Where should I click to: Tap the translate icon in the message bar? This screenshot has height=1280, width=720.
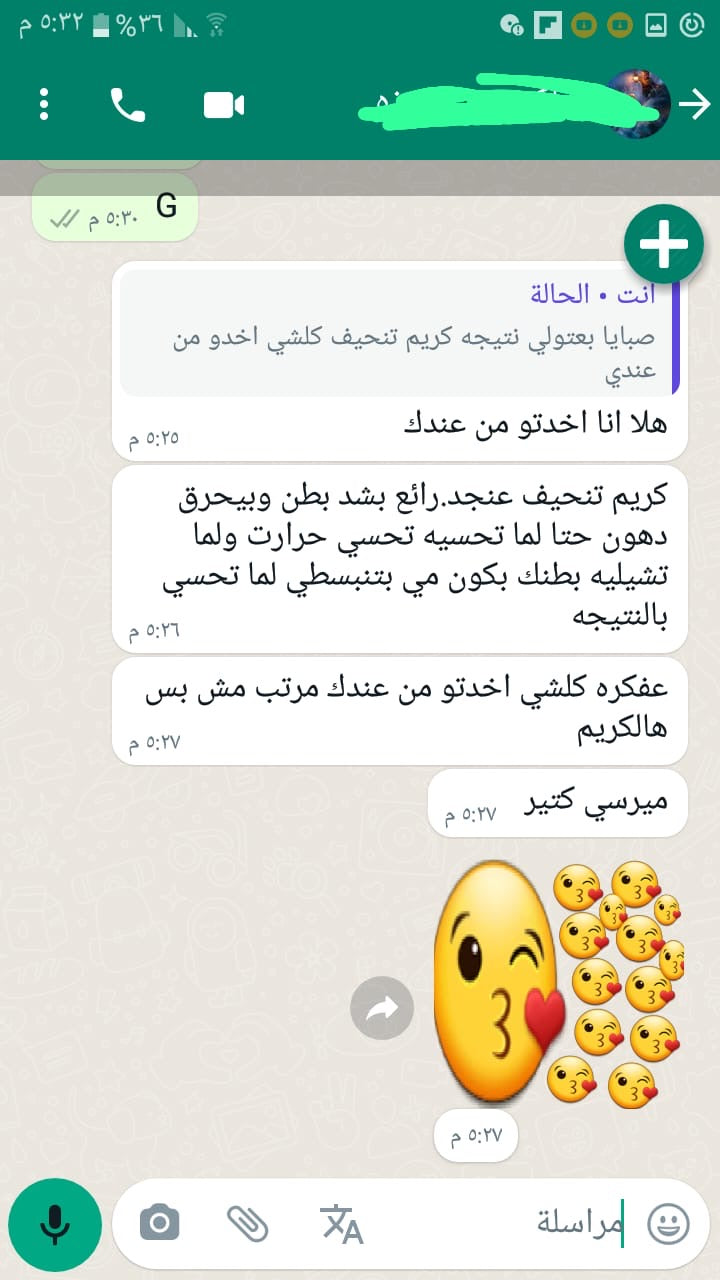pyautogui.click(x=340, y=1223)
